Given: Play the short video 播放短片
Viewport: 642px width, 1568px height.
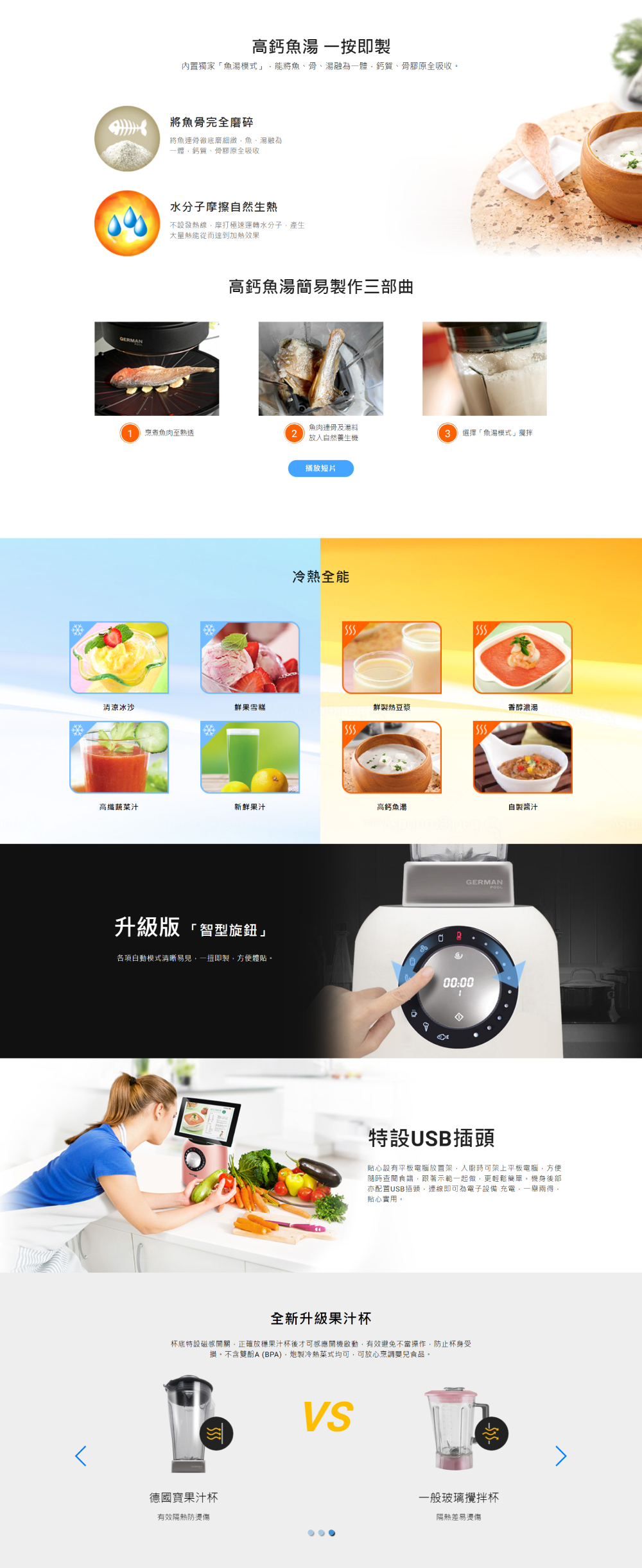Looking at the screenshot, I should click(x=320, y=469).
